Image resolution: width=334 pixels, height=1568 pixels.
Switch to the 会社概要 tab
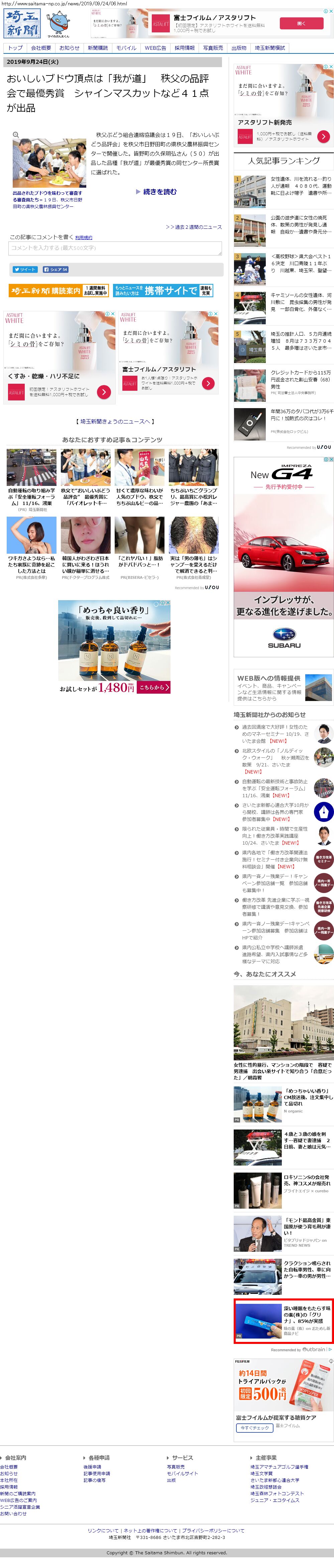(41, 48)
